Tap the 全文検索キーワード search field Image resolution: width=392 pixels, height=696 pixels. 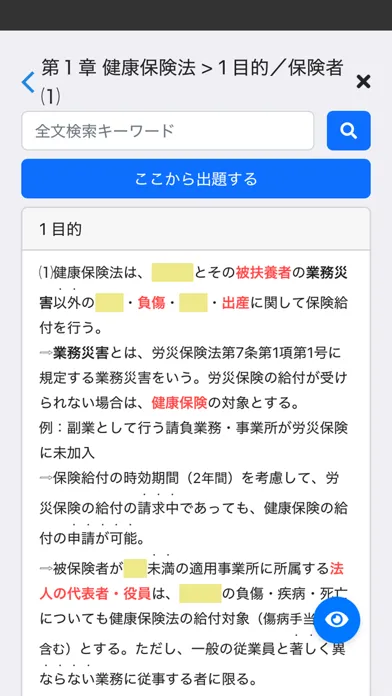point(168,130)
